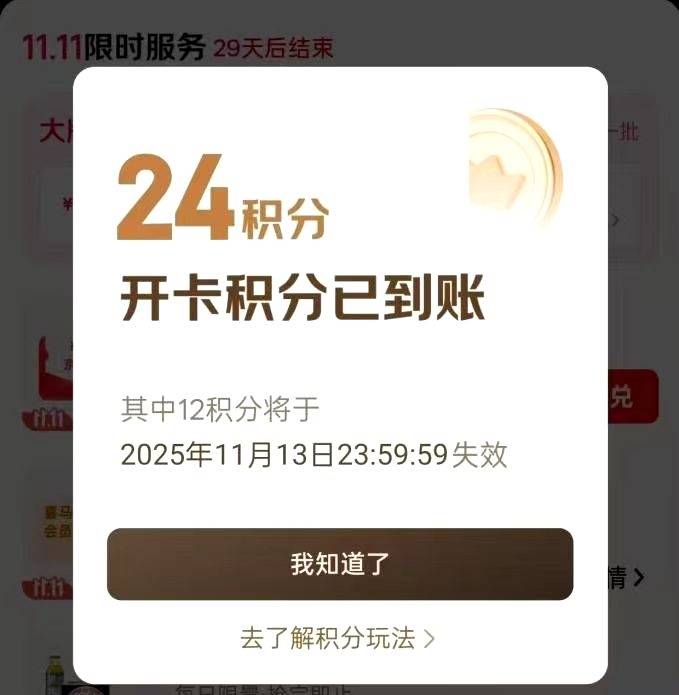The width and height of the screenshot is (679, 695).
Task: Open the 去了解积分玩法 link
Action: click(338, 638)
